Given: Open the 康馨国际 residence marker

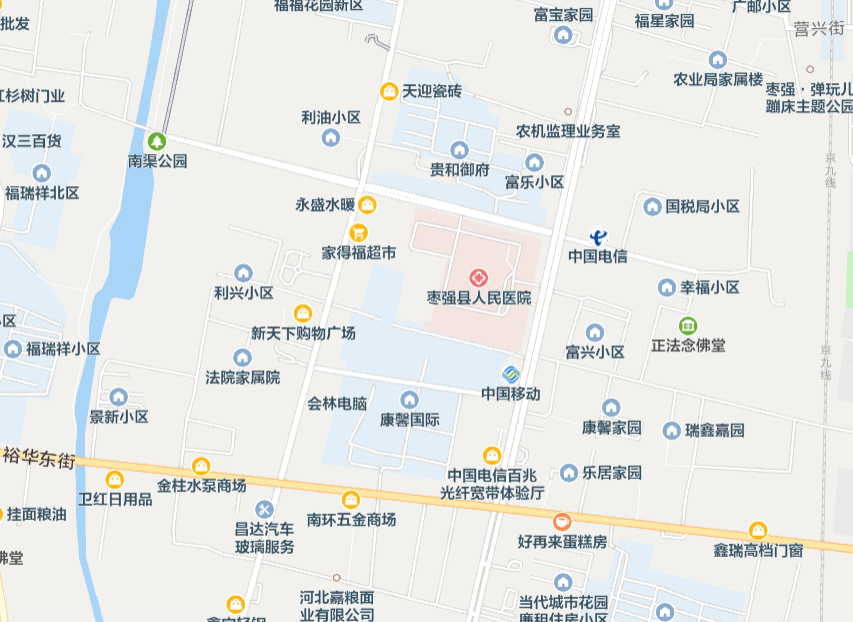Looking at the screenshot, I should [410, 400].
